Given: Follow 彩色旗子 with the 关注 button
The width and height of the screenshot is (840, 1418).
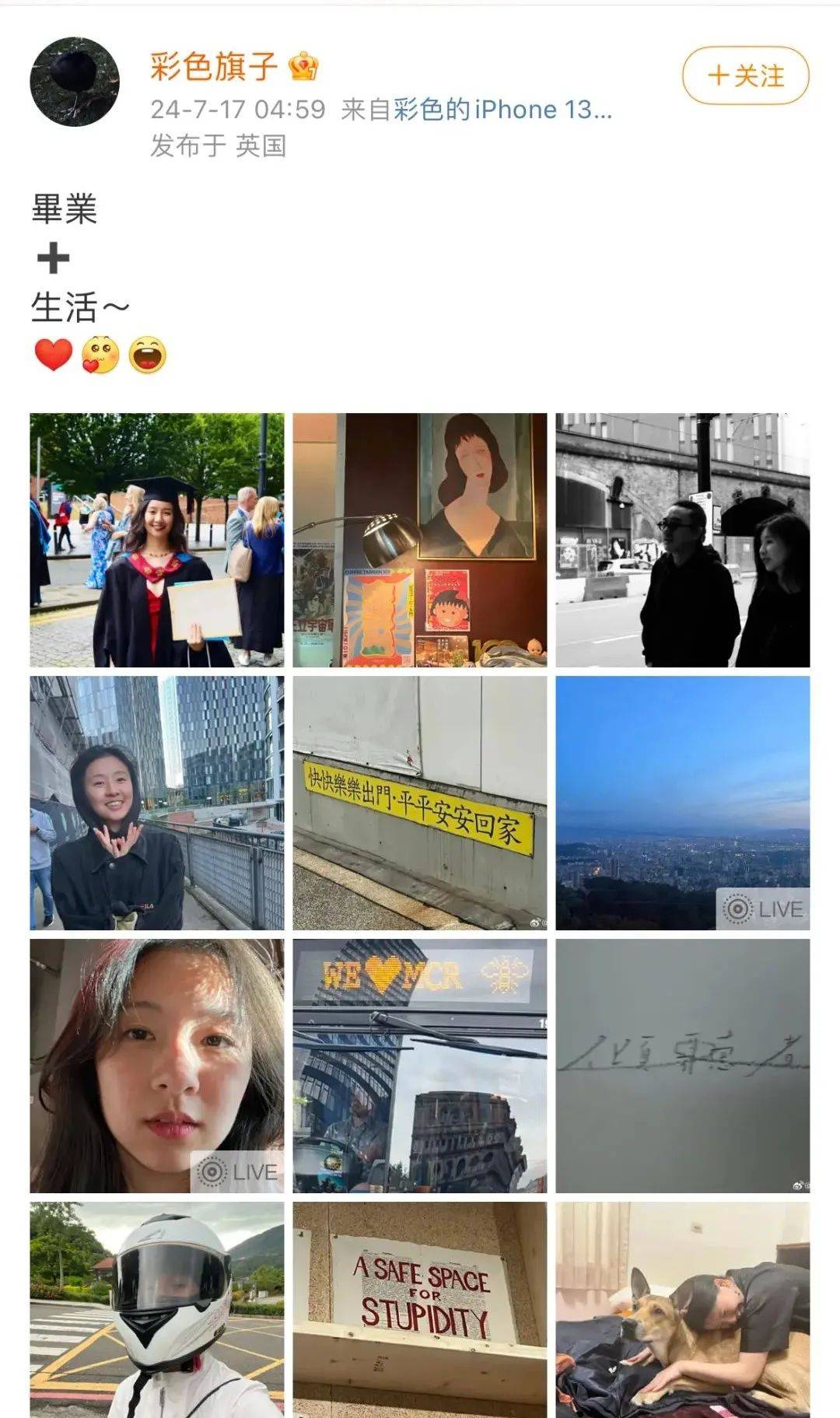Looking at the screenshot, I should pos(745,75).
